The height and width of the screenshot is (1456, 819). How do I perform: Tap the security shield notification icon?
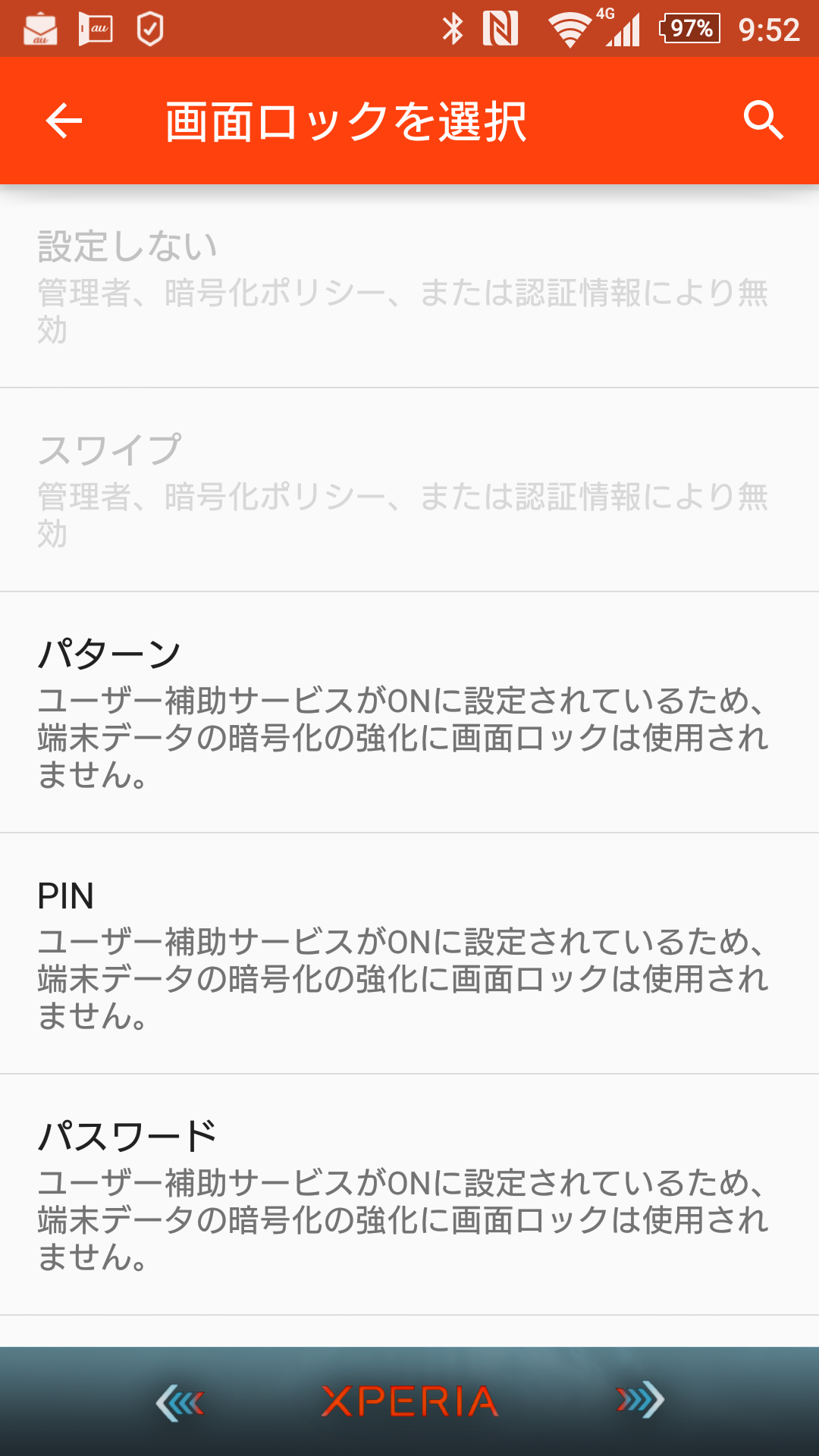(x=149, y=27)
